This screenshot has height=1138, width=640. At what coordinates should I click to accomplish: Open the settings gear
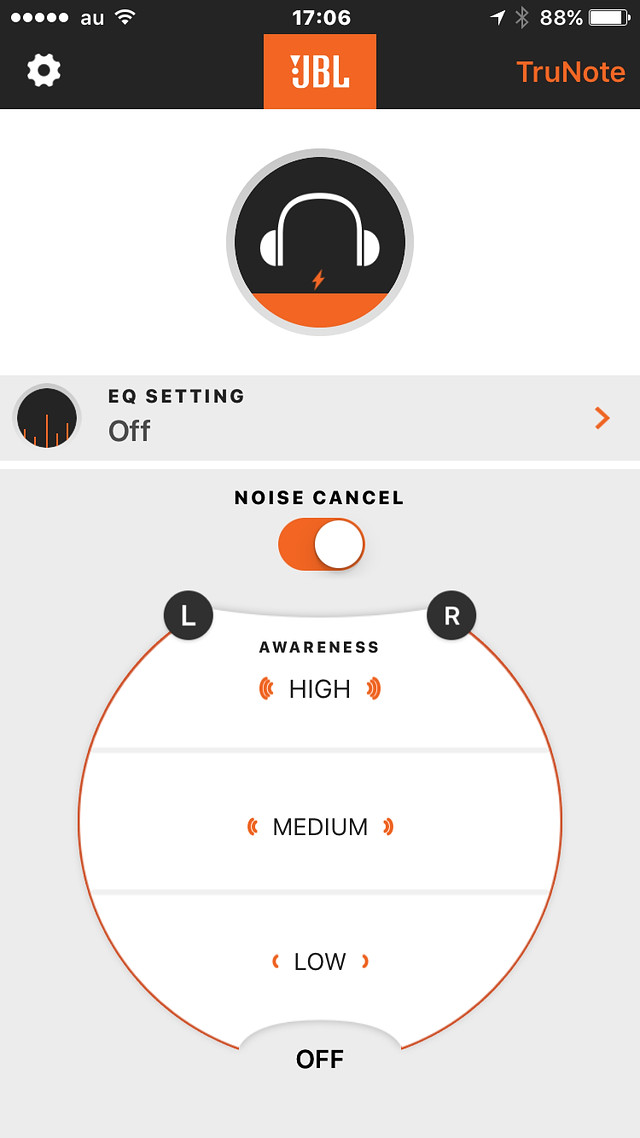coord(44,71)
